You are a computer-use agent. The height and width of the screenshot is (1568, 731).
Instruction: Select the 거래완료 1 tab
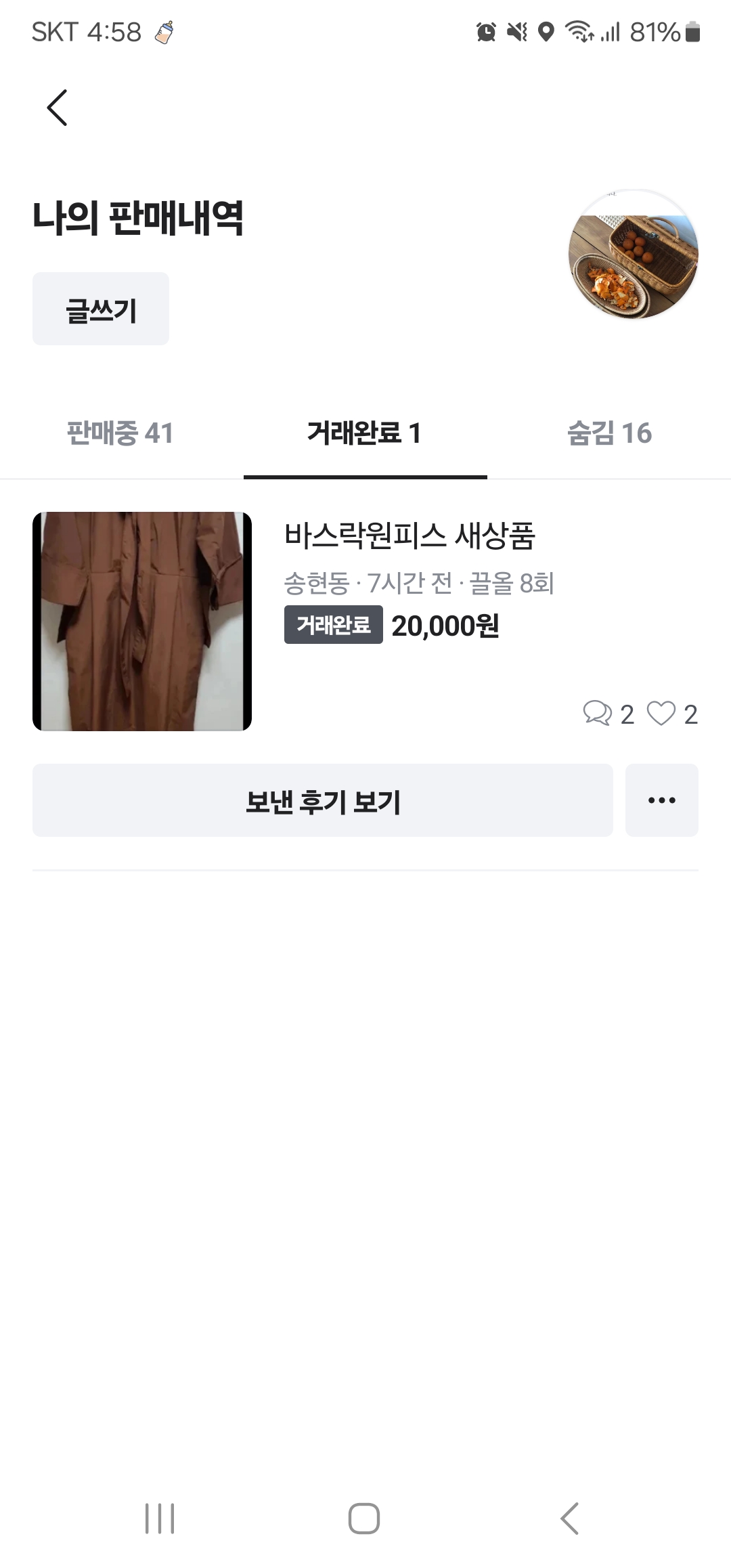pos(365,433)
